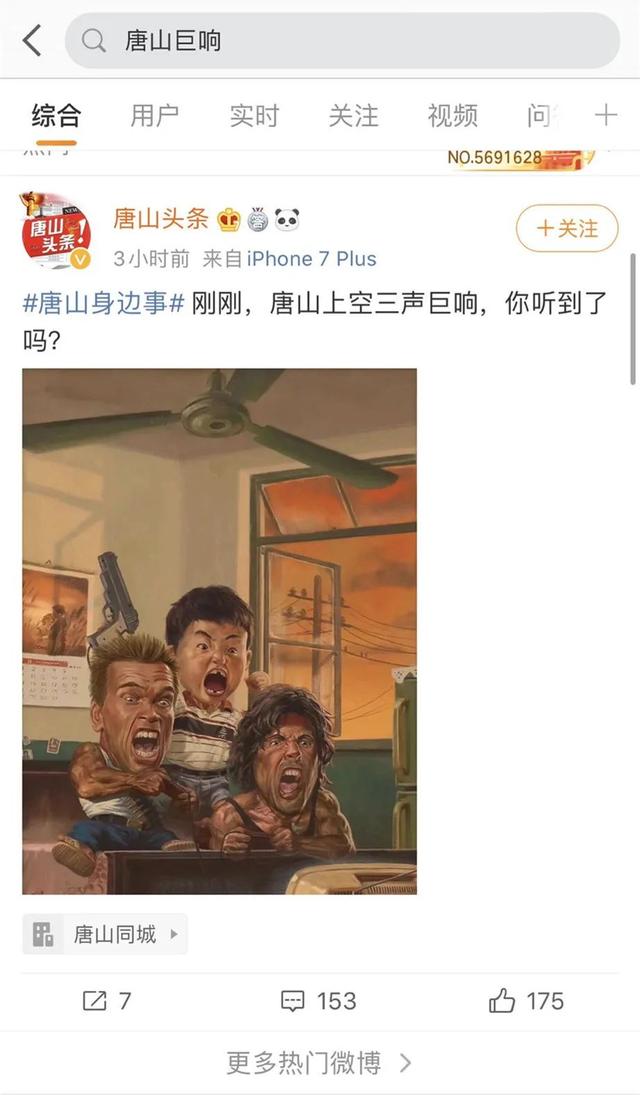Repost the post with 7 shares
Viewport: 640px width, 1095px height.
pos(106,1001)
